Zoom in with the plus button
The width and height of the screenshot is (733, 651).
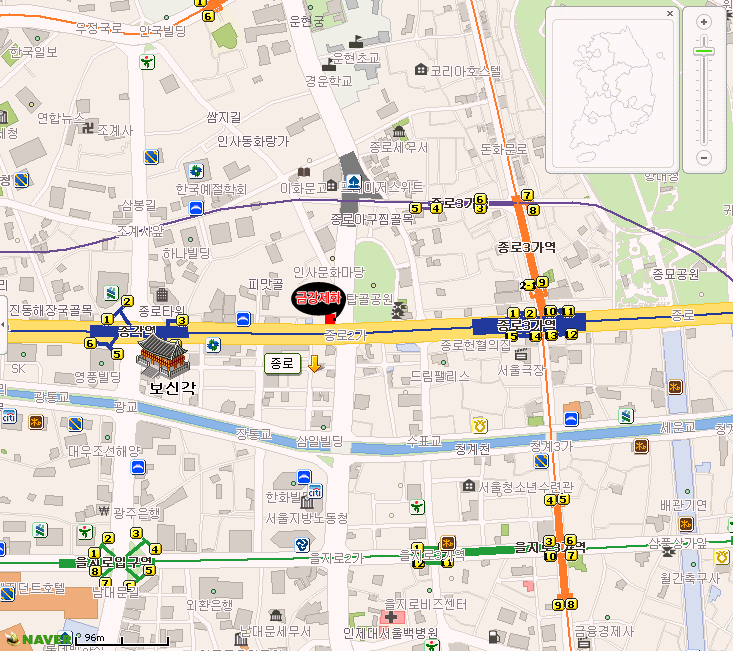[704, 22]
